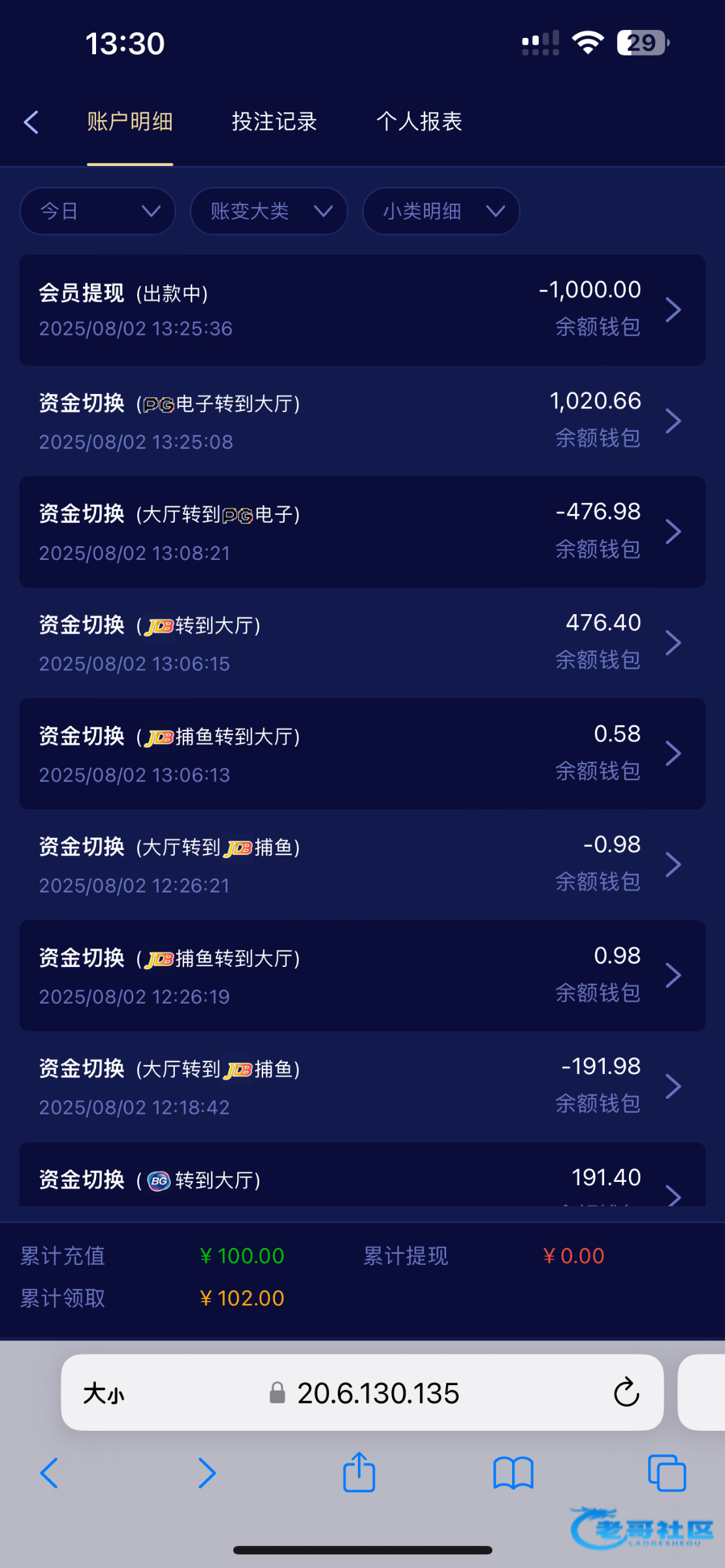Show open Safari tabs
The image size is (725, 1568).
click(x=667, y=1473)
